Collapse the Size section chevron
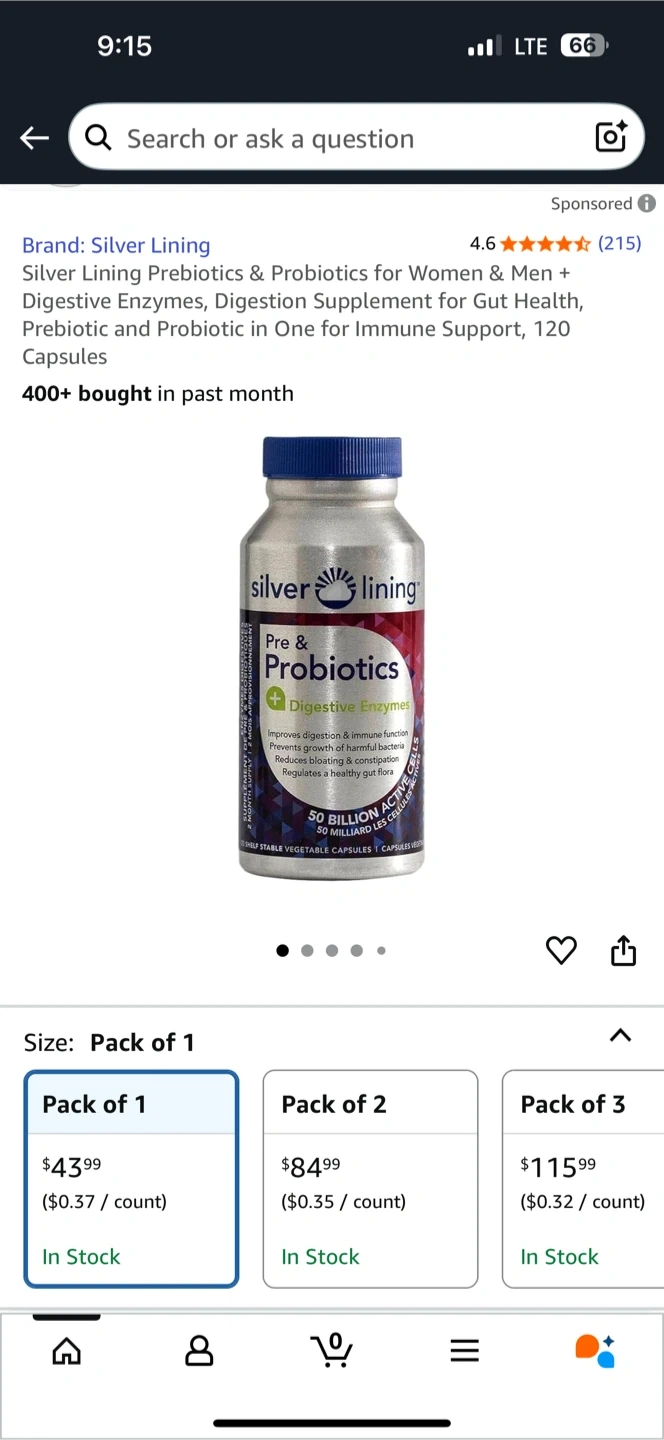 [620, 1035]
